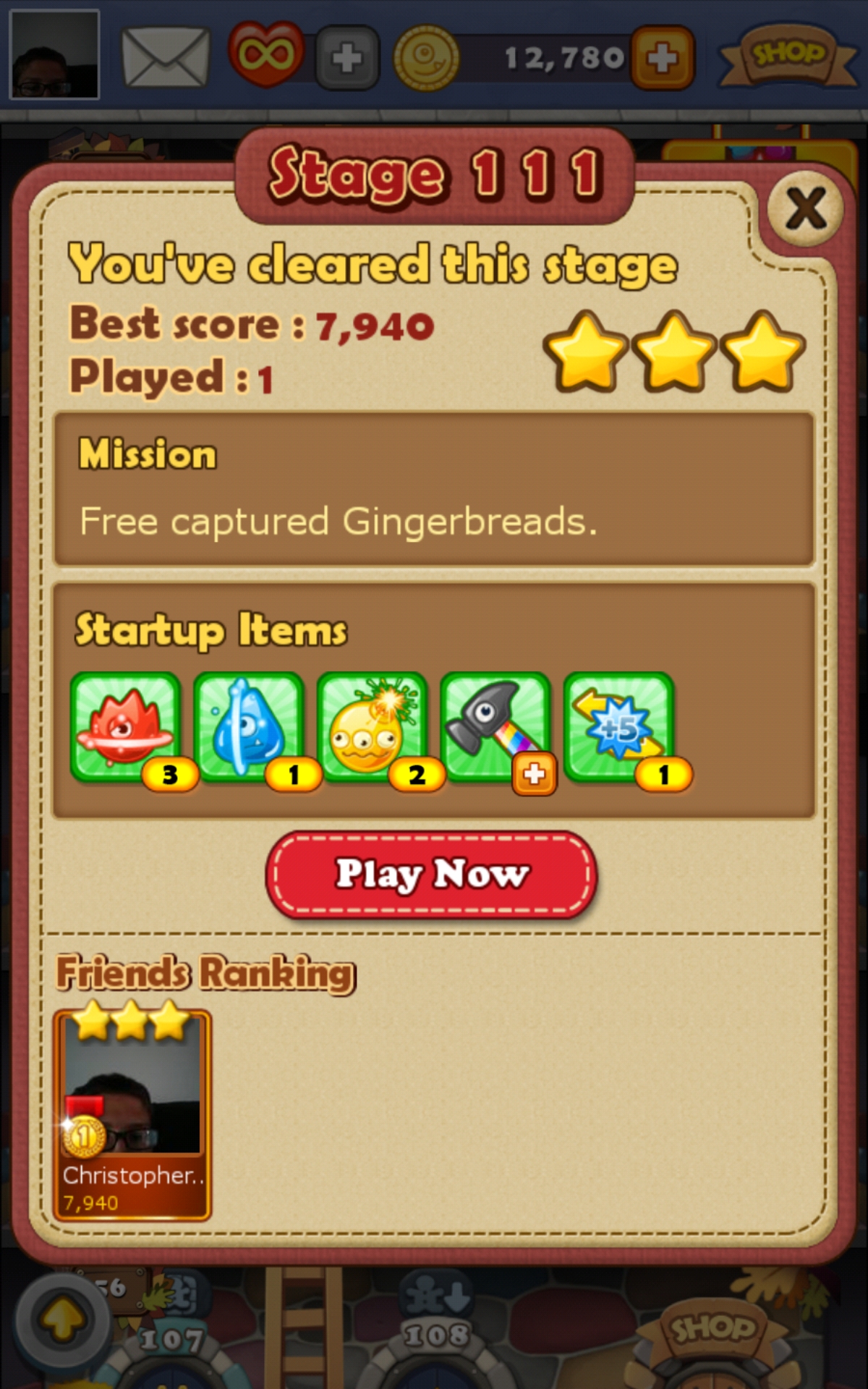
Task: Add more hearts with the plus button
Action: click(x=347, y=58)
